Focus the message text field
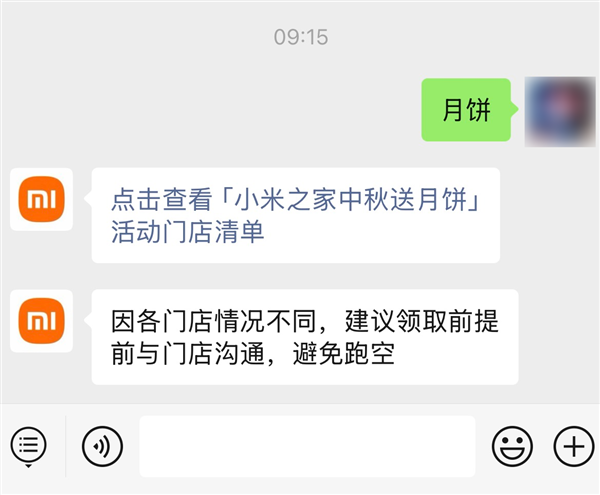Image resolution: width=600 pixels, height=495 pixels. (x=306, y=446)
